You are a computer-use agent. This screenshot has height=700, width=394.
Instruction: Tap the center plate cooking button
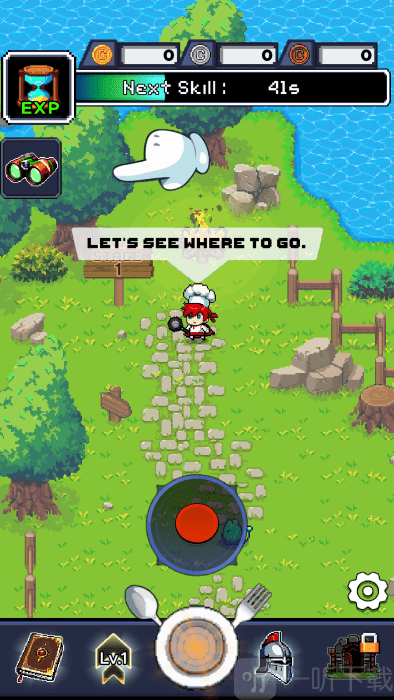click(x=196, y=646)
